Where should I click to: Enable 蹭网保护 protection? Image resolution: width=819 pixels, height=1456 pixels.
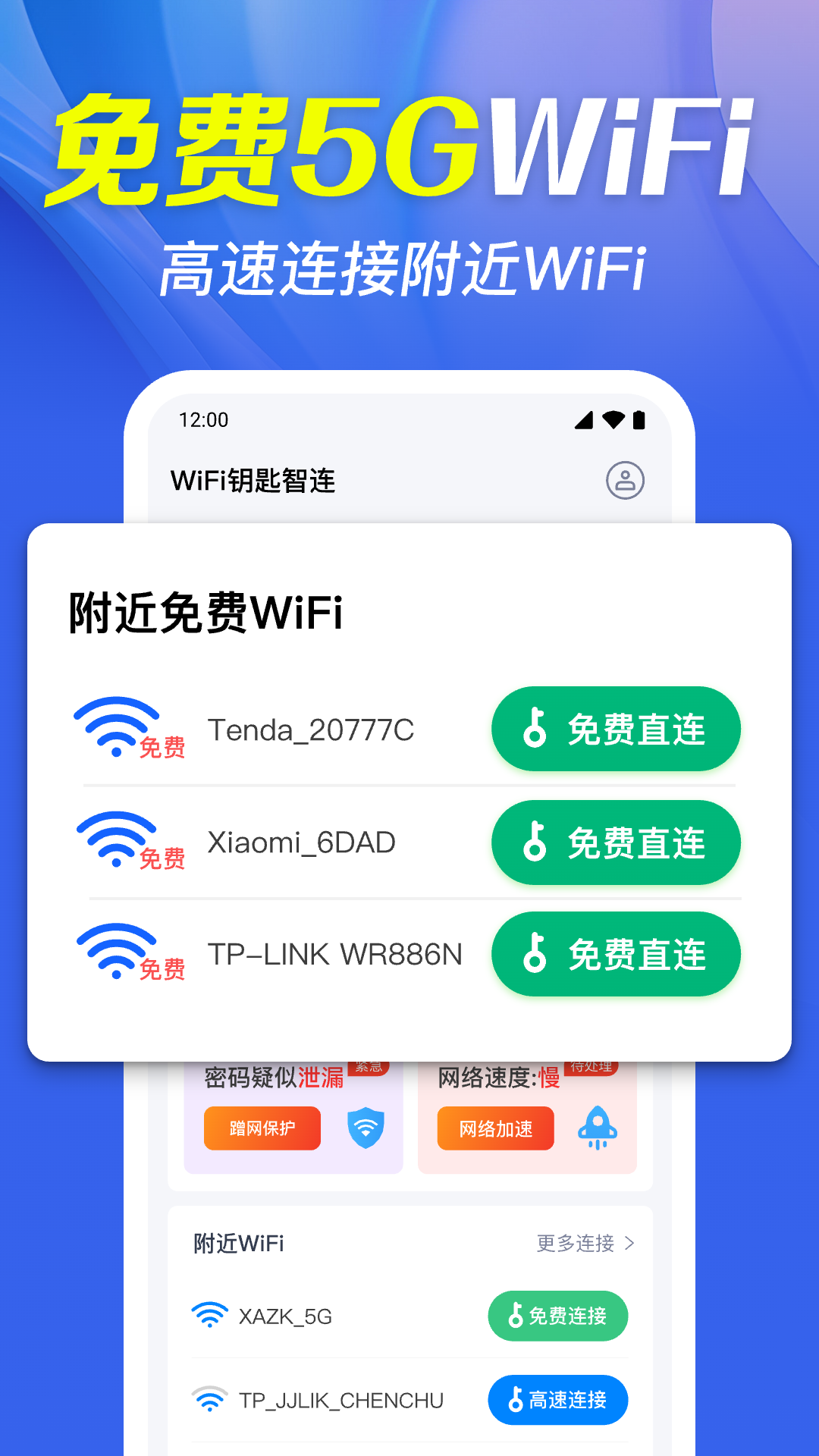pyautogui.click(x=262, y=1129)
